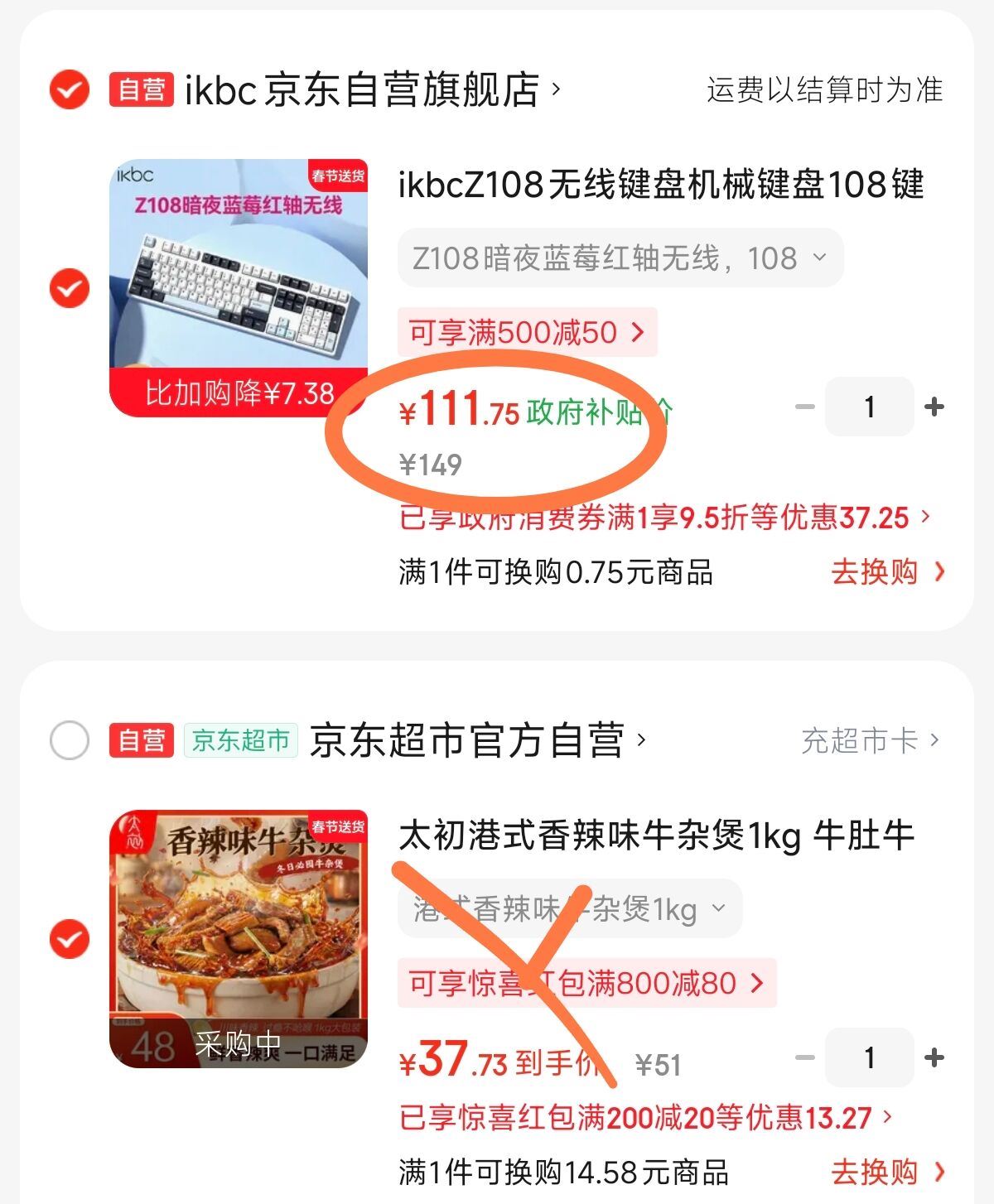Show the 优惠13.27 red packet details

click(x=646, y=1118)
